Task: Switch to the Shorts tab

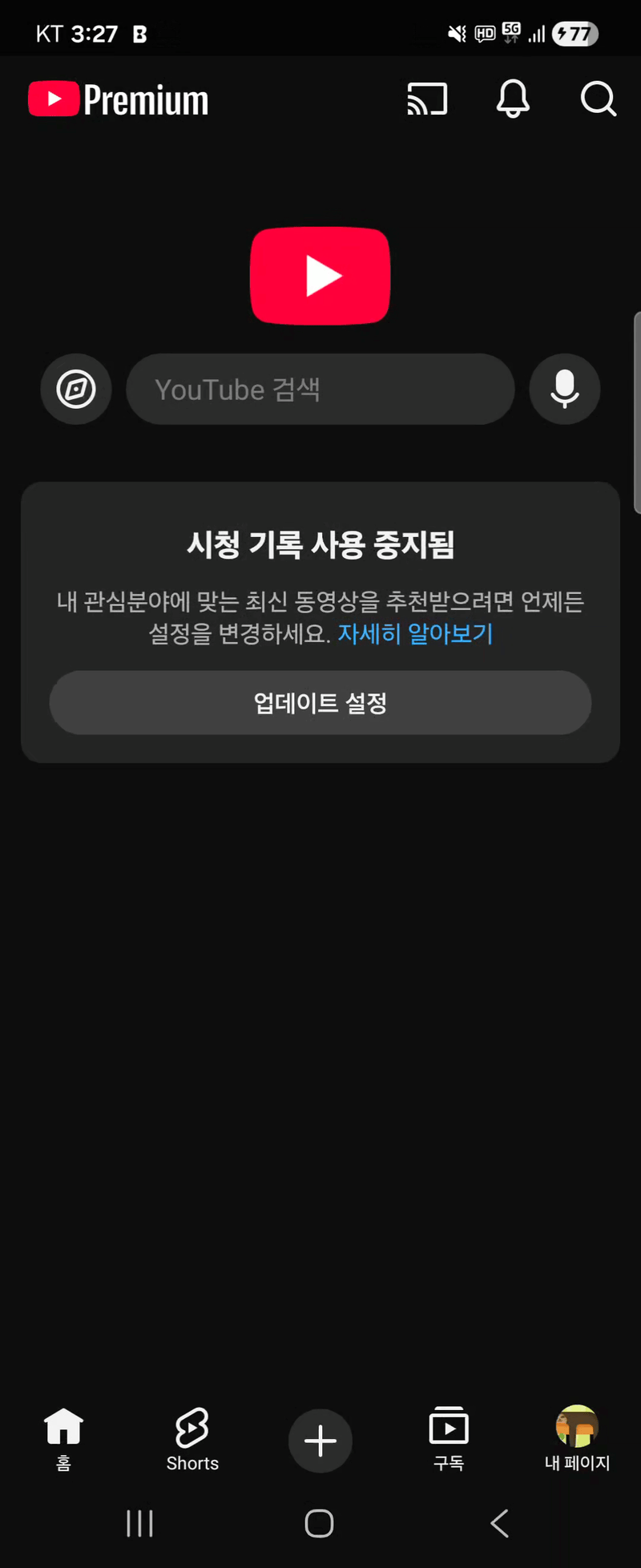Action: (192, 1439)
